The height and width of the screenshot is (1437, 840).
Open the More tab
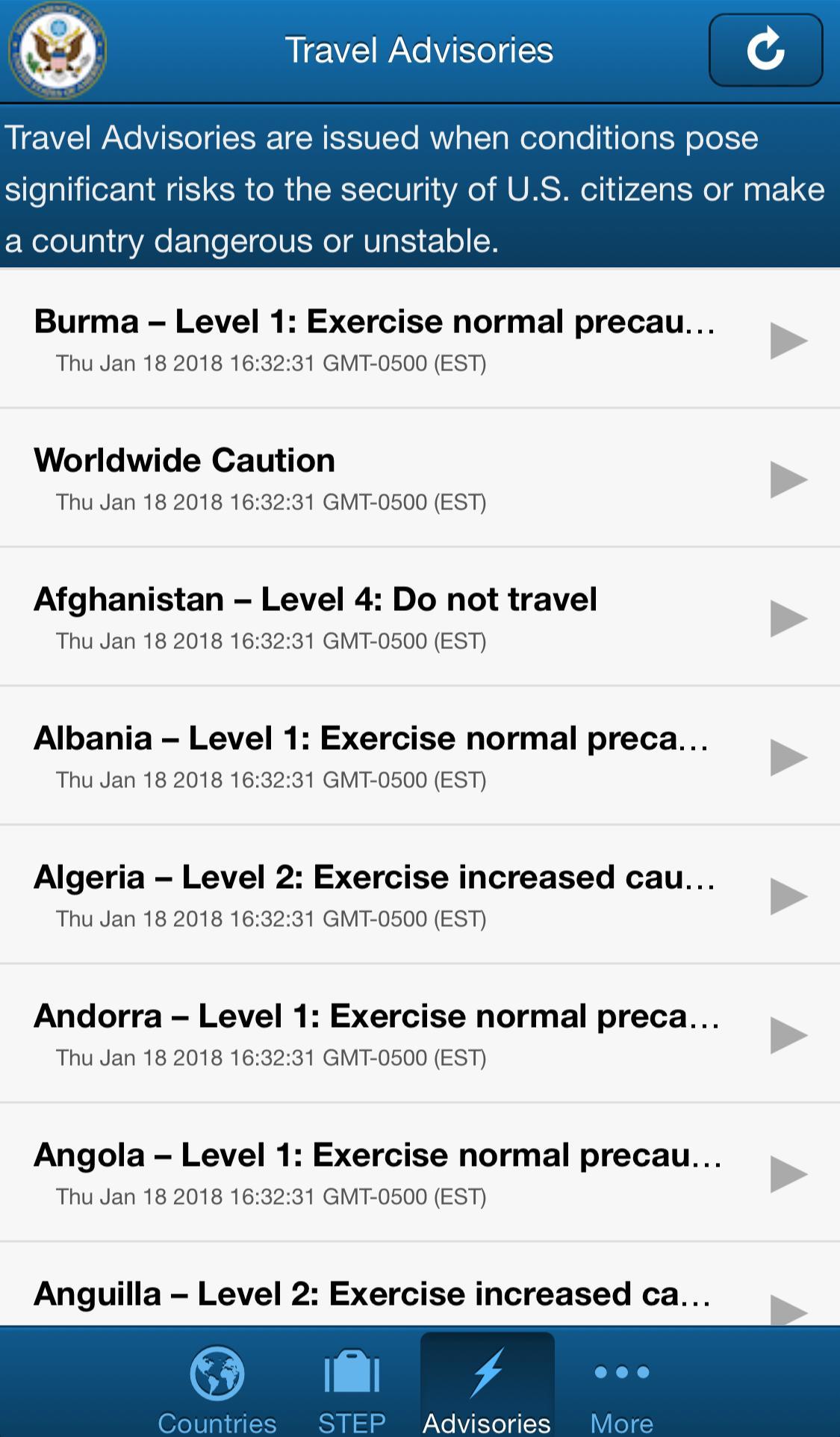pyautogui.click(x=621, y=1386)
